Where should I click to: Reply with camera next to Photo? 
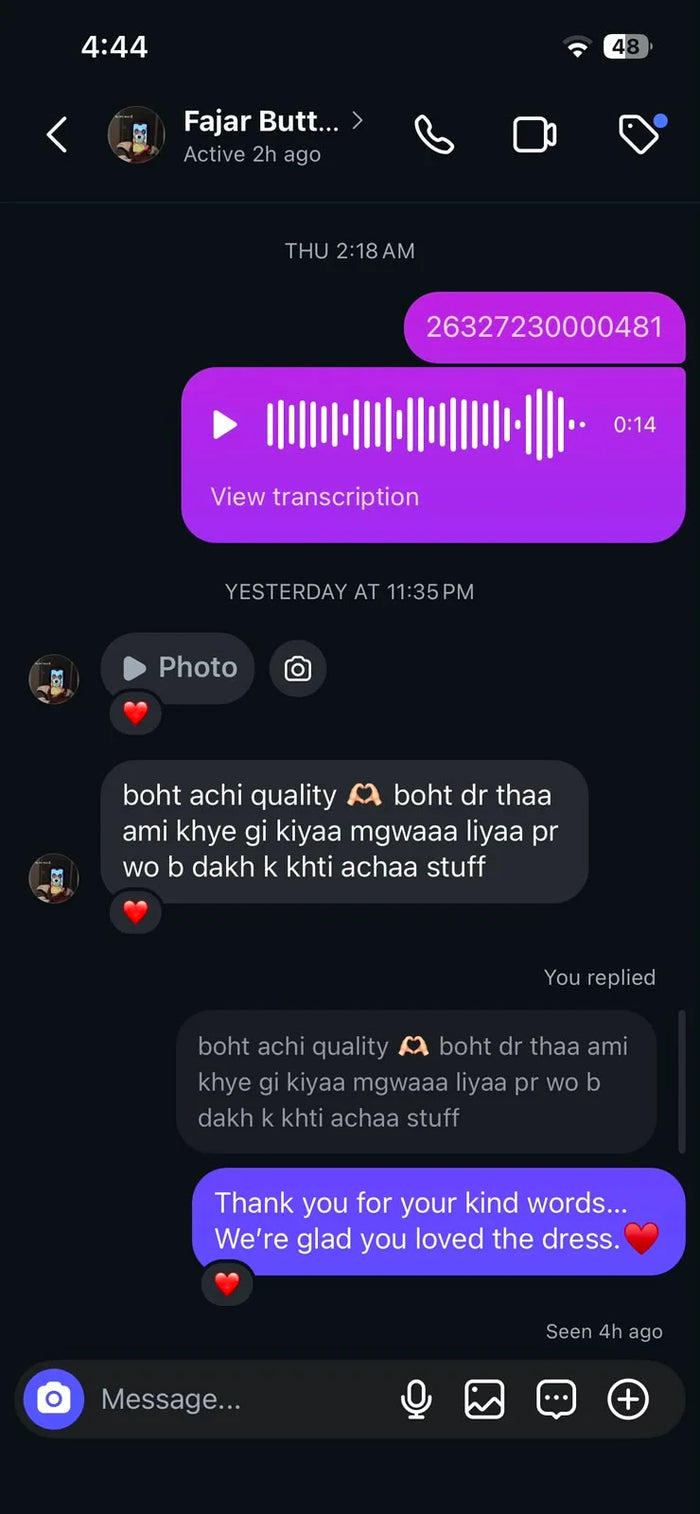[x=298, y=669]
